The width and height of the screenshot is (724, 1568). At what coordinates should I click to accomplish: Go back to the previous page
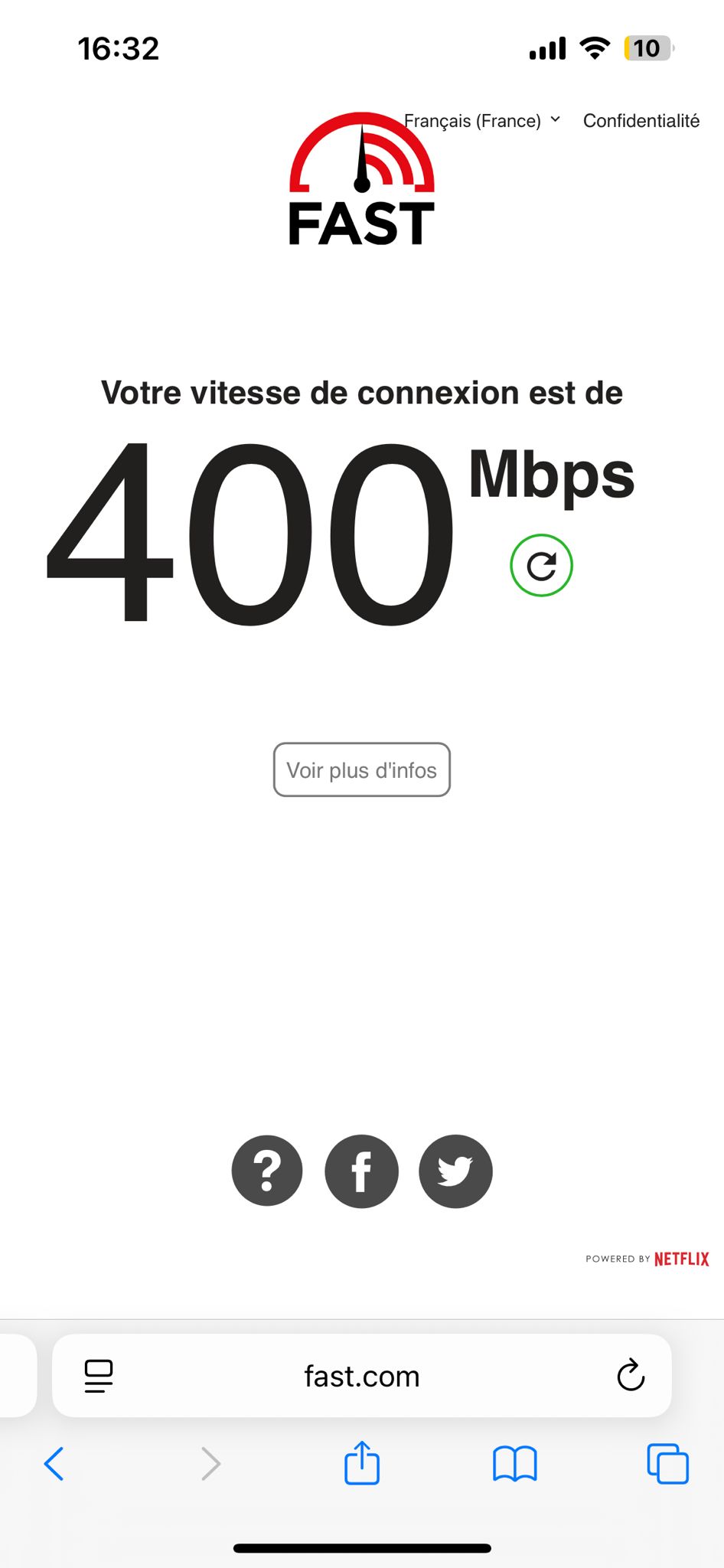[x=54, y=1464]
